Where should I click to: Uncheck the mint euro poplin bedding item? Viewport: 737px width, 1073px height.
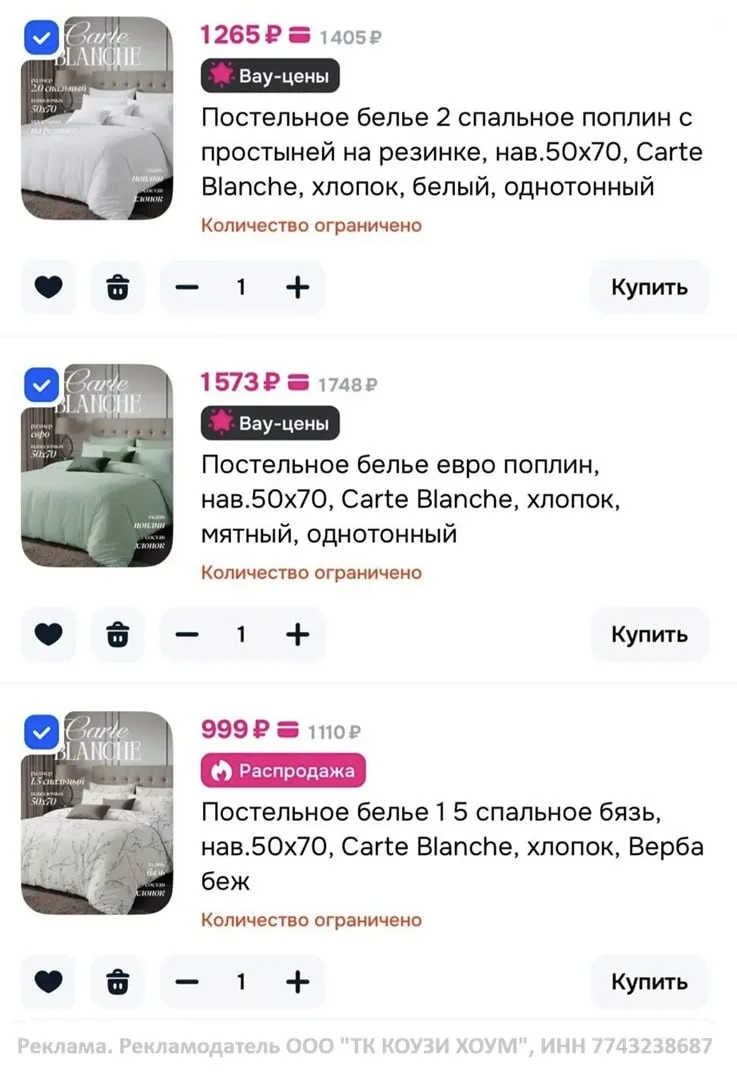point(42,385)
